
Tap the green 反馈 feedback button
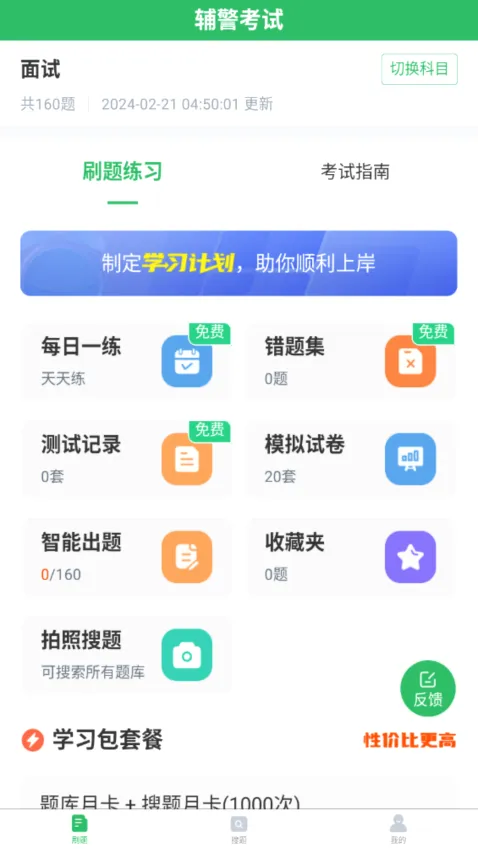click(428, 688)
